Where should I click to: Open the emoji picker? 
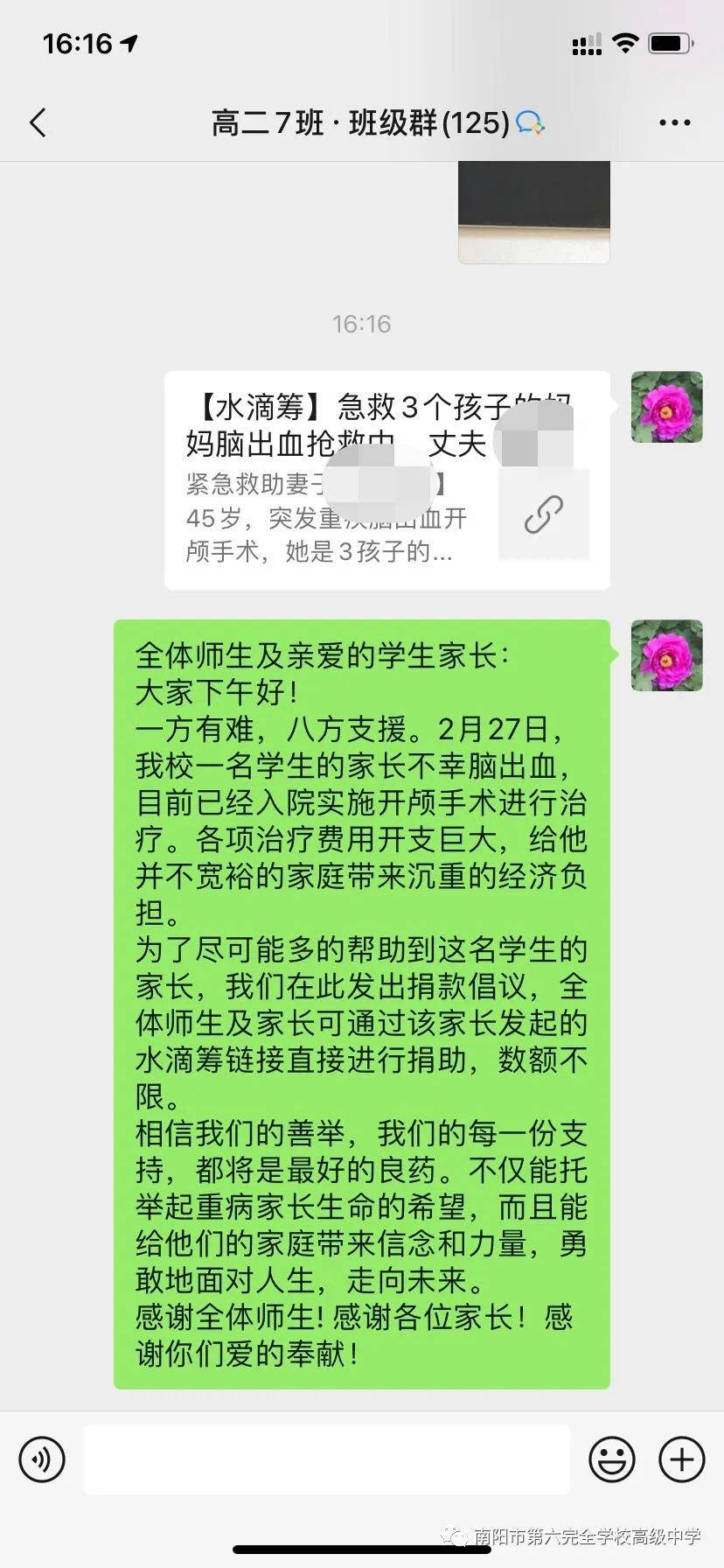point(611,1459)
